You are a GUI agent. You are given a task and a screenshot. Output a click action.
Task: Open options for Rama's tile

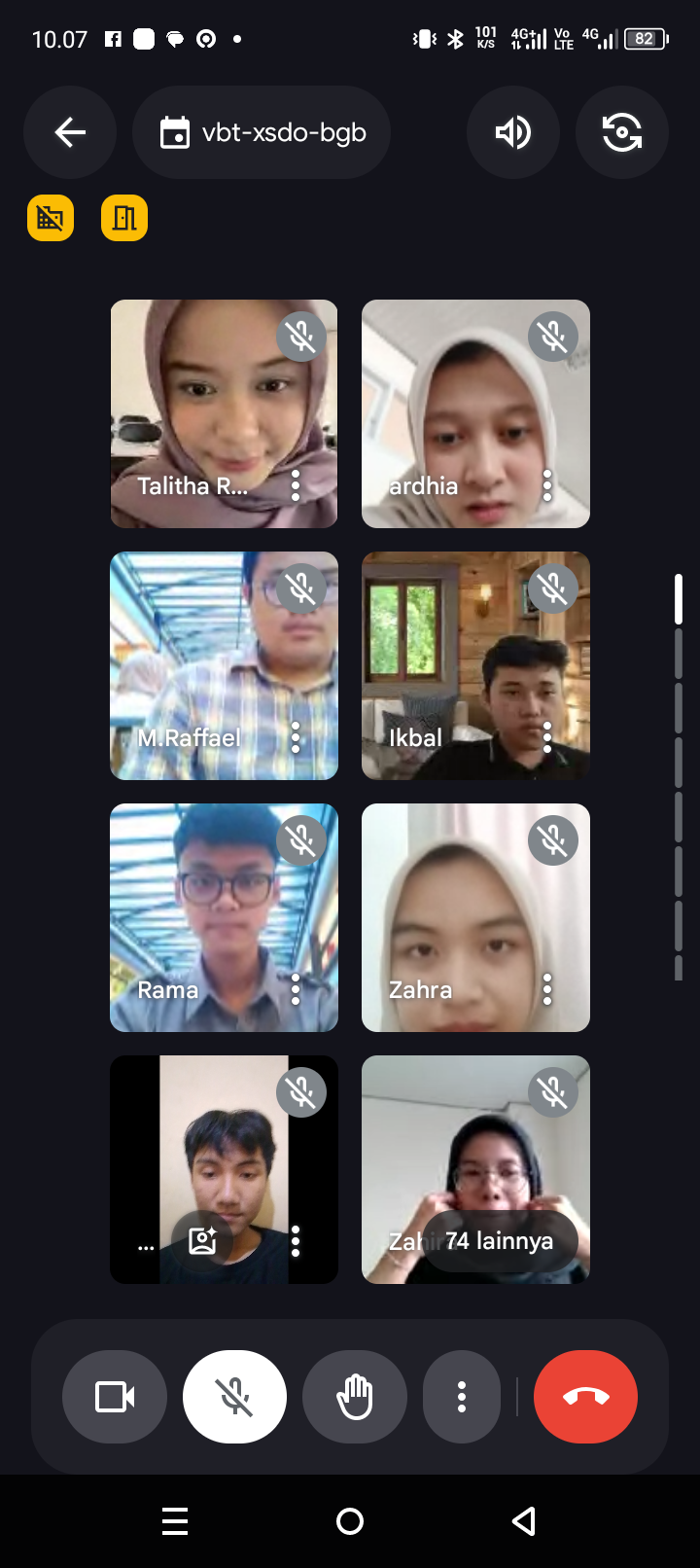[x=296, y=989]
